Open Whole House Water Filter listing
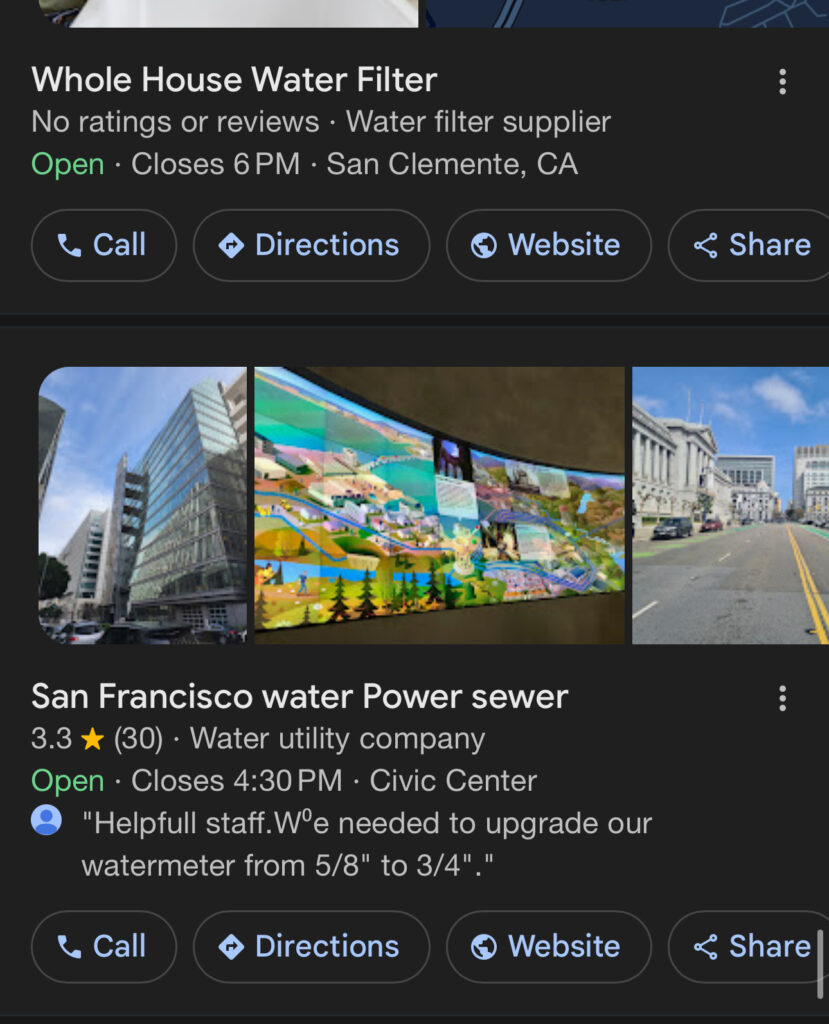The width and height of the screenshot is (829, 1024). 234,80
